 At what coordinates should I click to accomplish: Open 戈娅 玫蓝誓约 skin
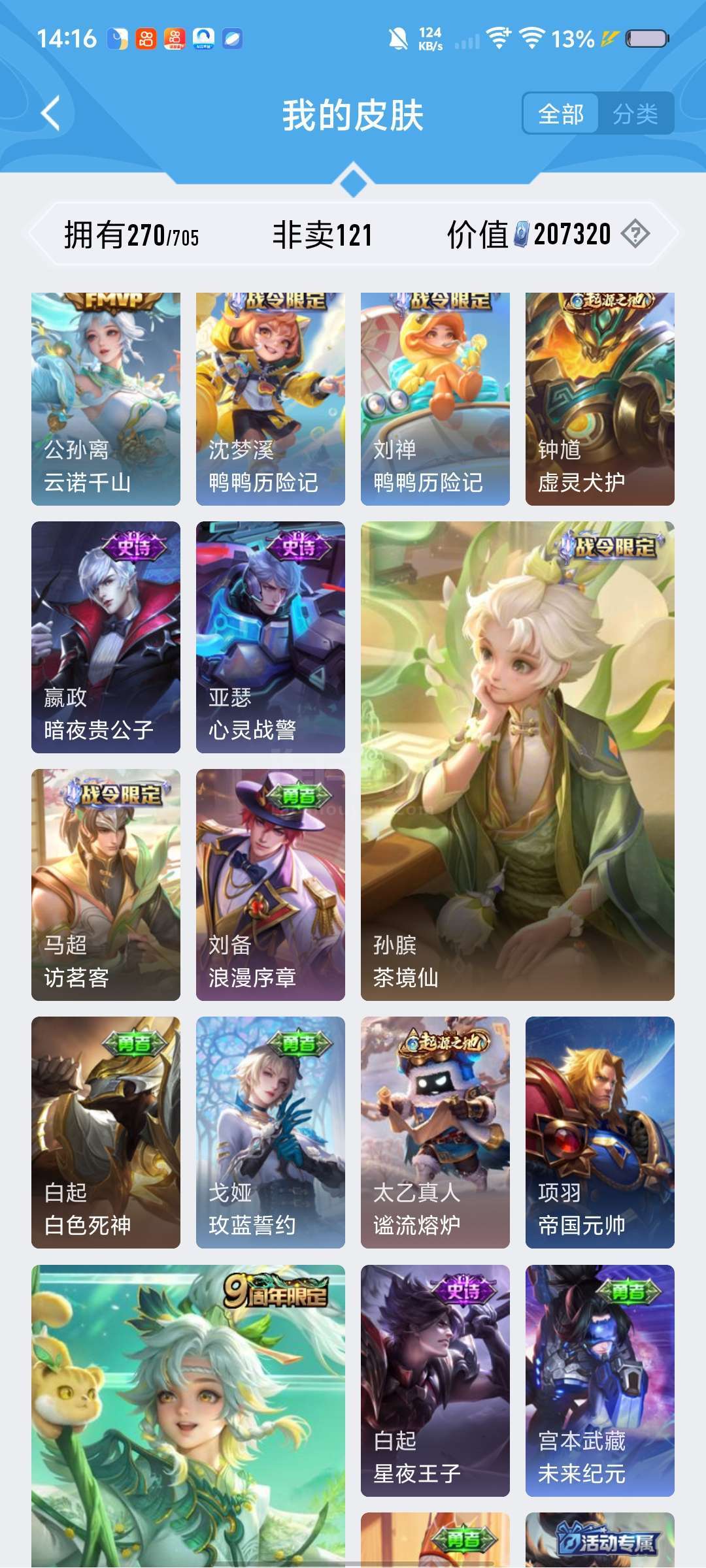point(271,1132)
